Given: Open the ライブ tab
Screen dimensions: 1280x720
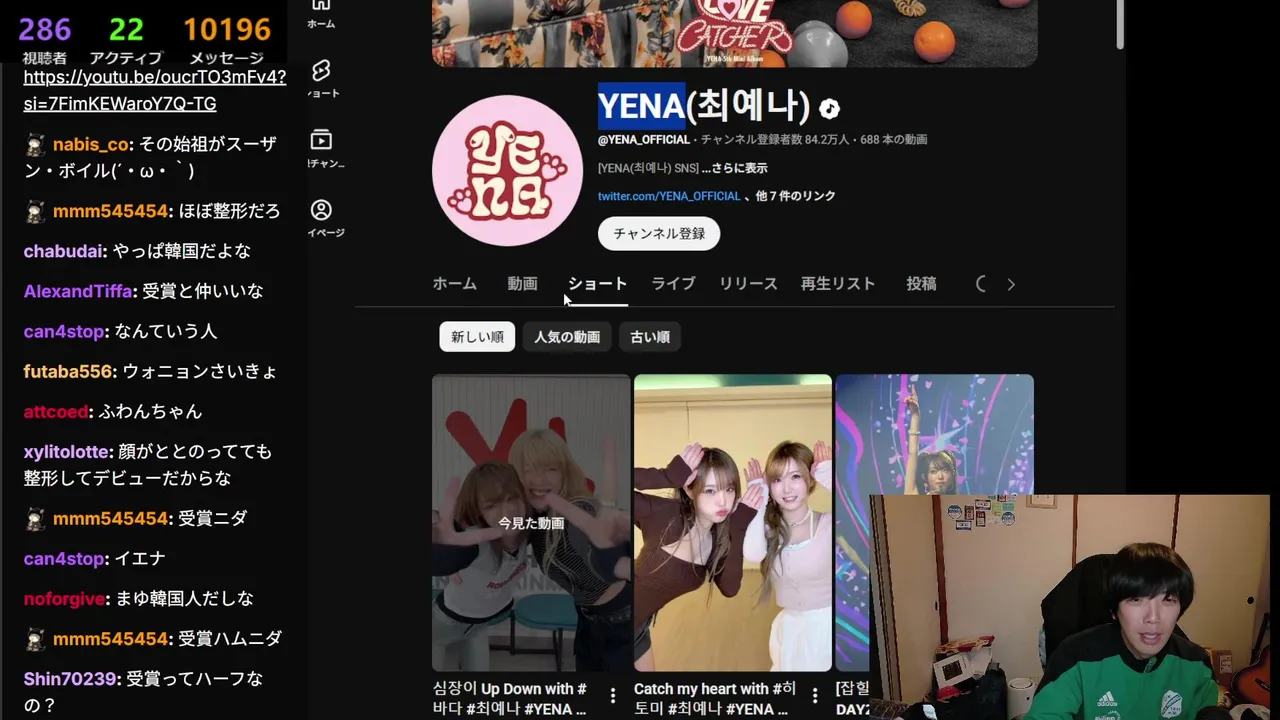Looking at the screenshot, I should tap(673, 284).
